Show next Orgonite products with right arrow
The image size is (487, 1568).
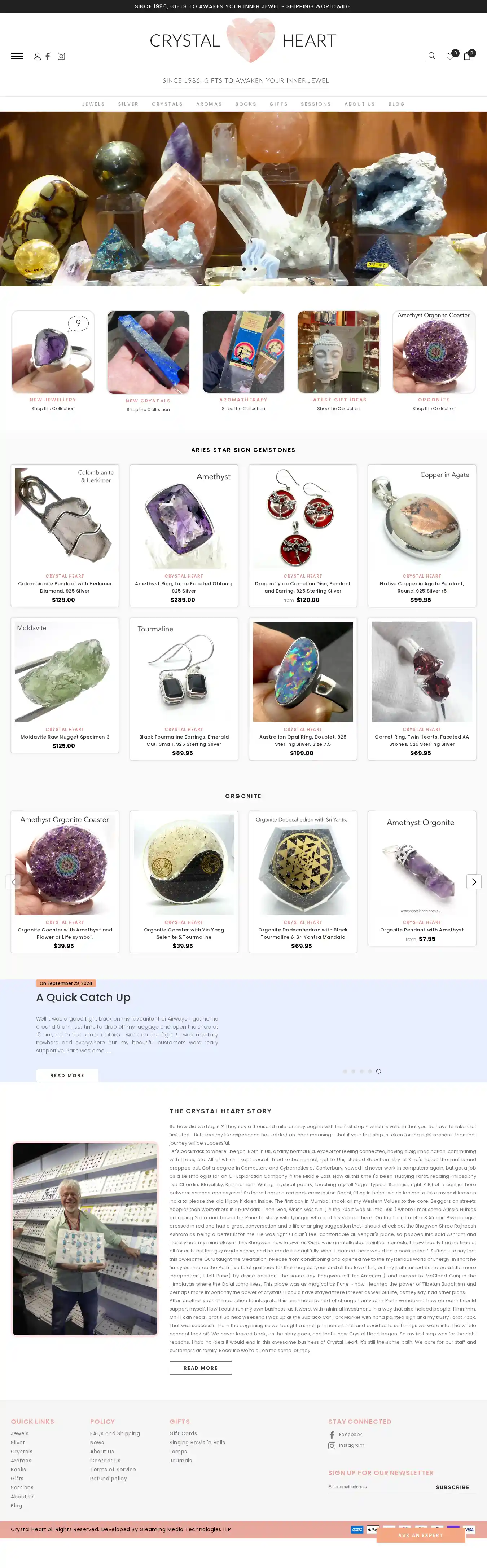coord(474,881)
